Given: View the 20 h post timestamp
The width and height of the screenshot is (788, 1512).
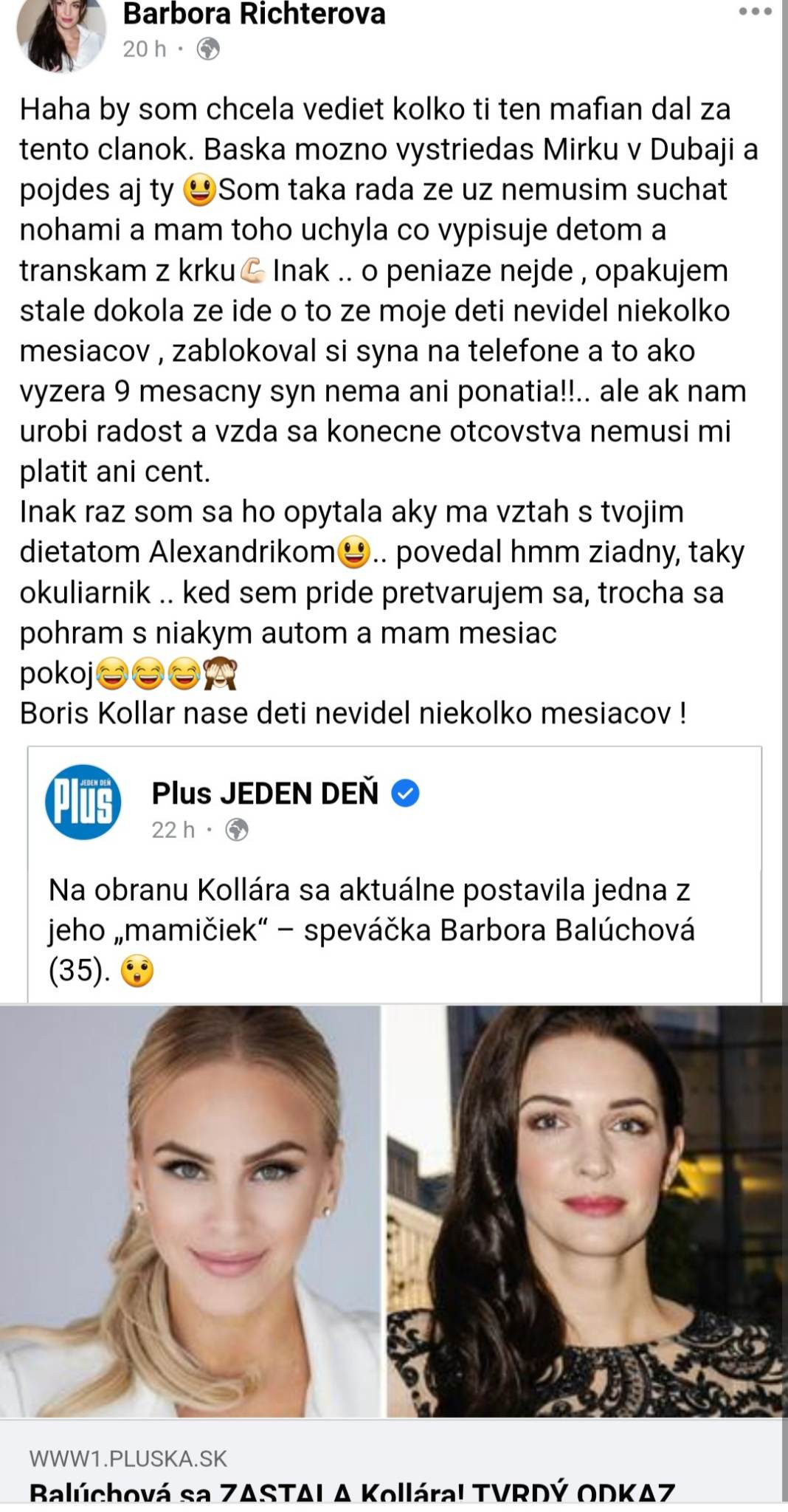Looking at the screenshot, I should (145, 49).
